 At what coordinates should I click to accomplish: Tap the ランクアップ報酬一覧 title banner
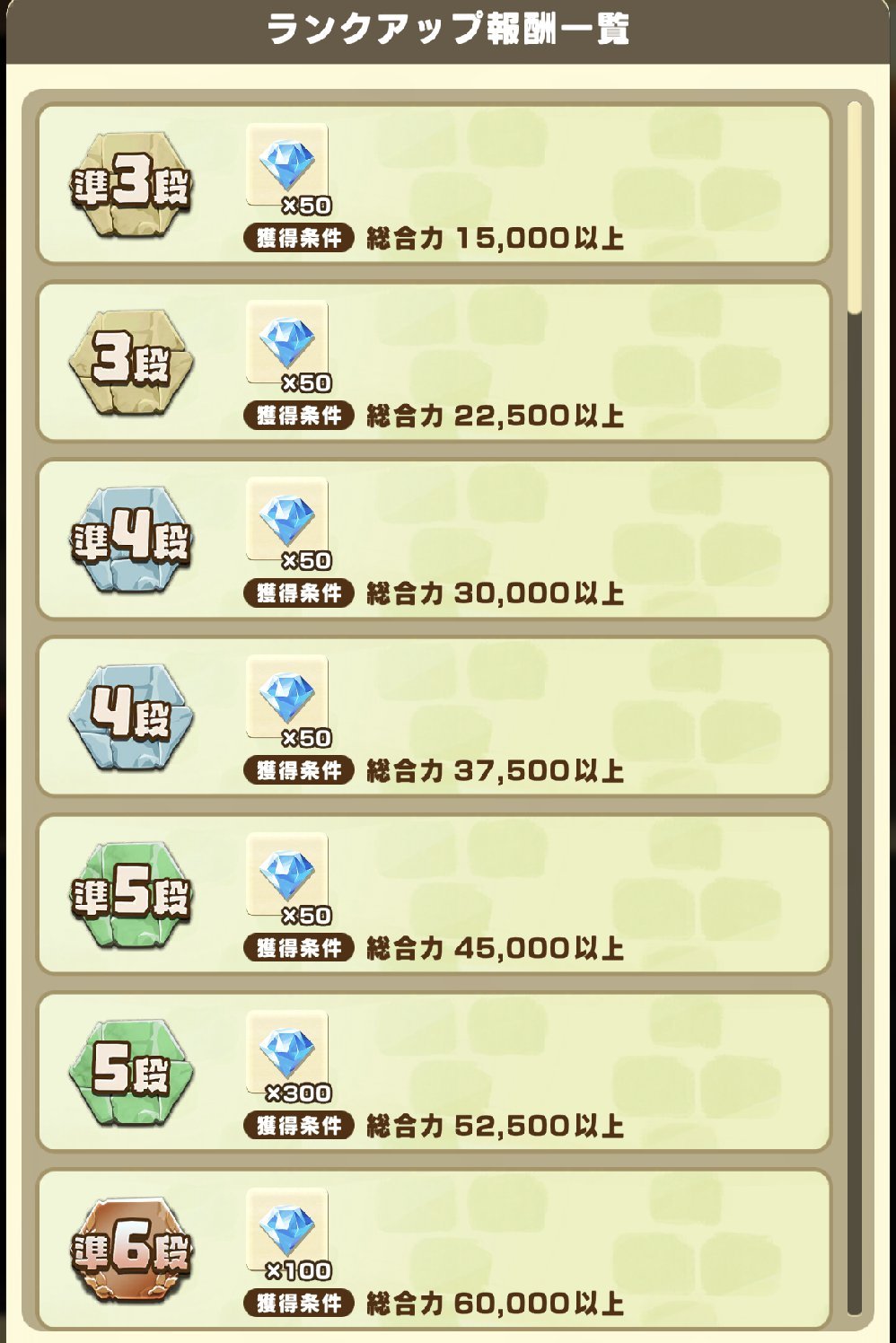448,26
